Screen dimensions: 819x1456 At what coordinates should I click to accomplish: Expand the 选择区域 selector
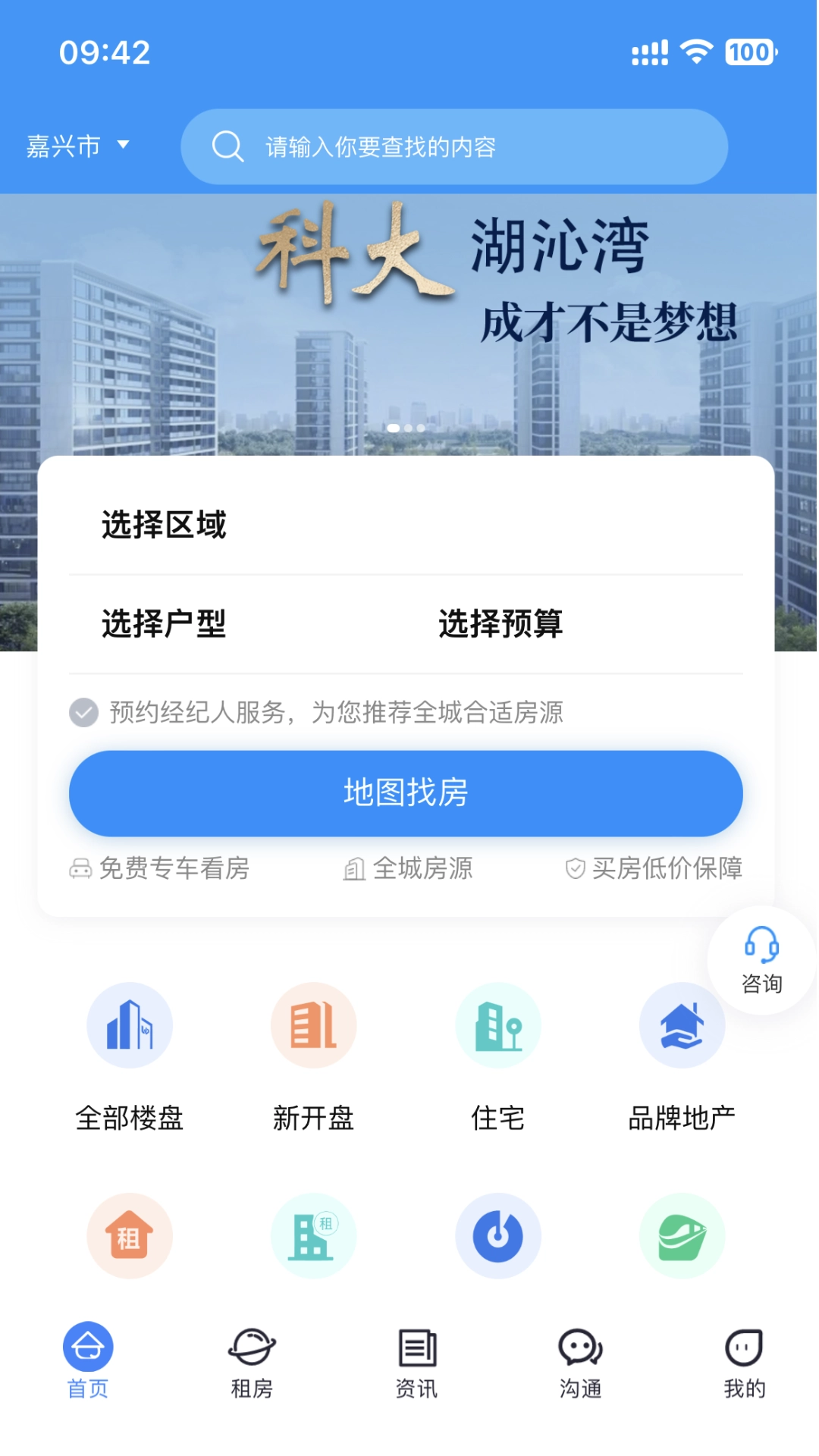coord(164,526)
